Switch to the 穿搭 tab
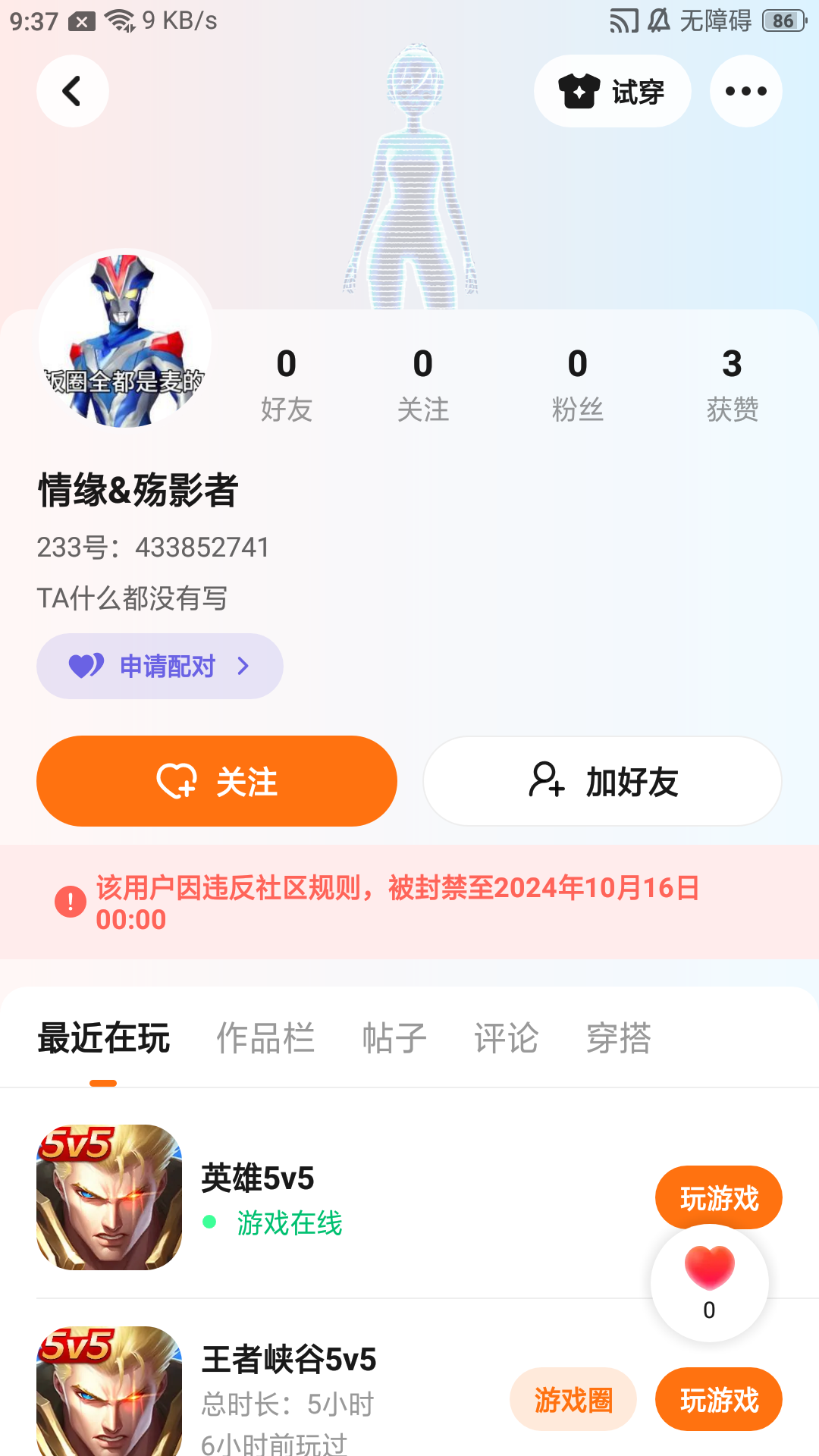 pos(619,1038)
